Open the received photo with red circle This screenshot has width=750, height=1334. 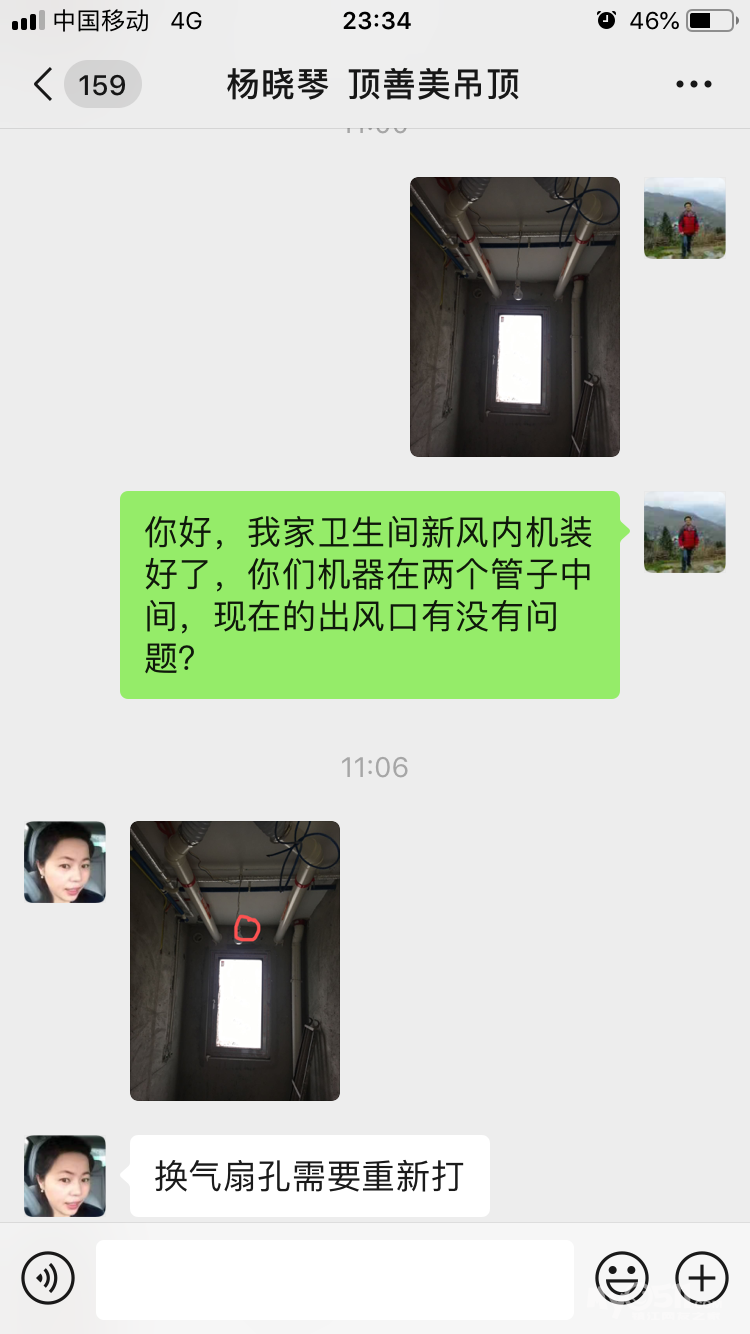point(235,961)
